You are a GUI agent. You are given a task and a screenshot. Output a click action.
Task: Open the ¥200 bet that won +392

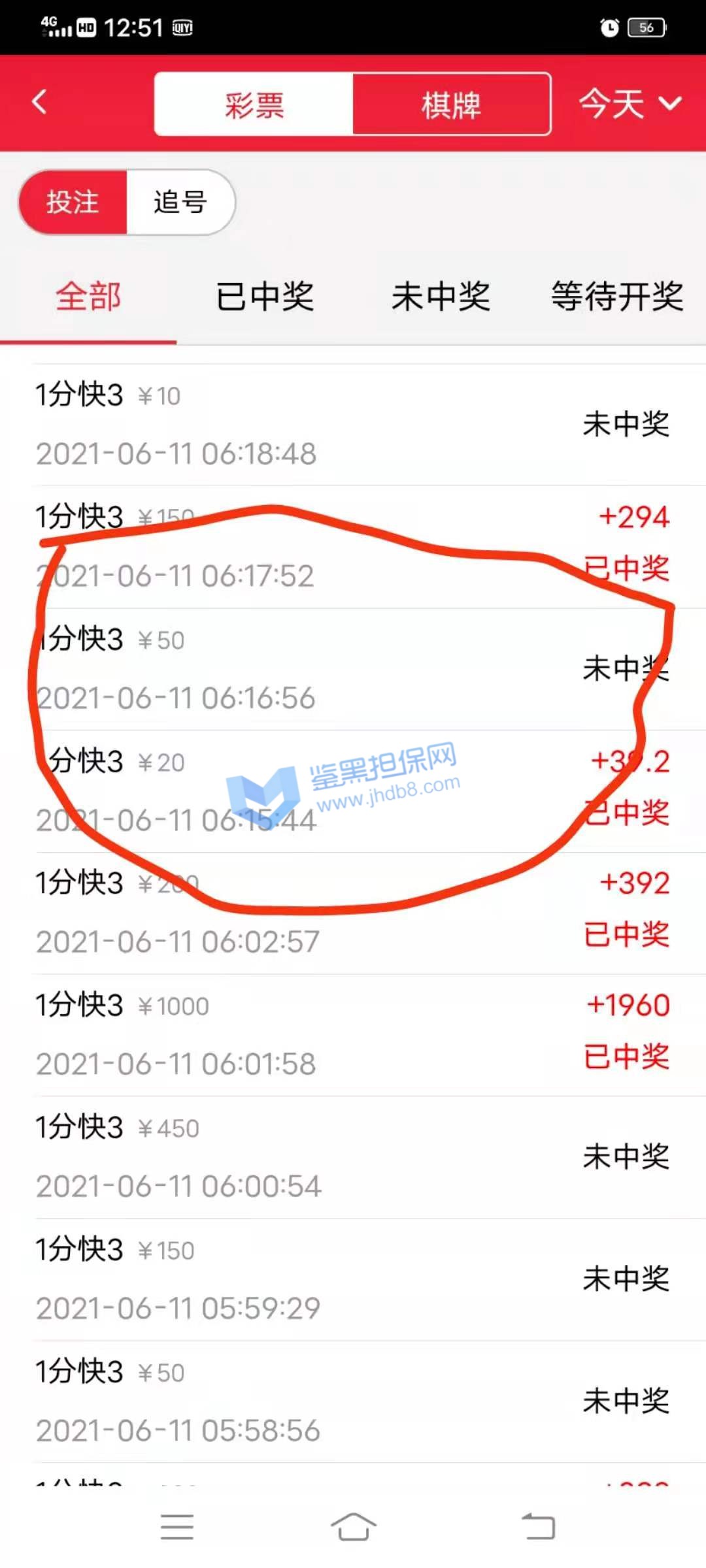pyautogui.click(x=353, y=913)
